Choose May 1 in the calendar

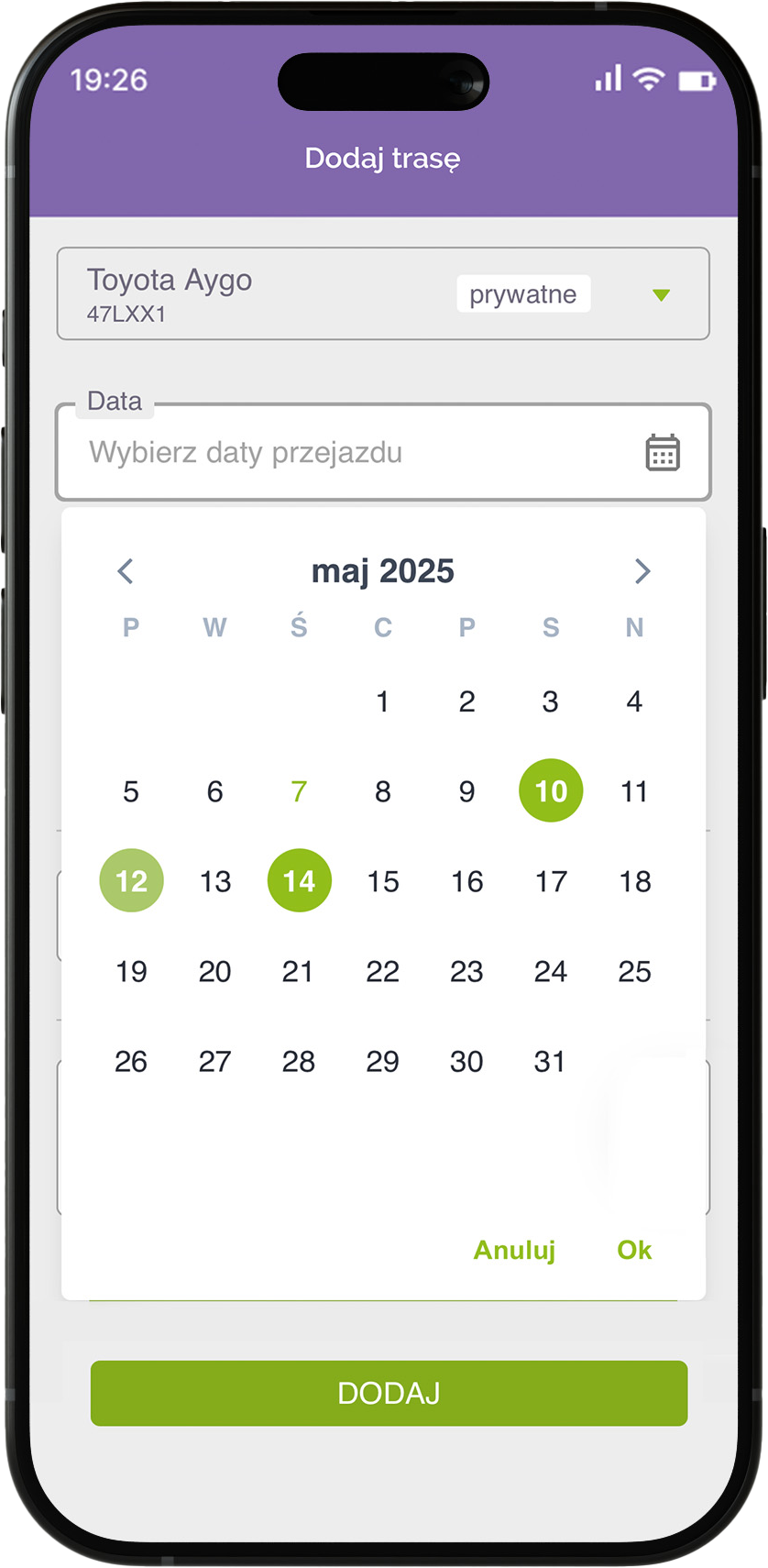click(x=383, y=701)
